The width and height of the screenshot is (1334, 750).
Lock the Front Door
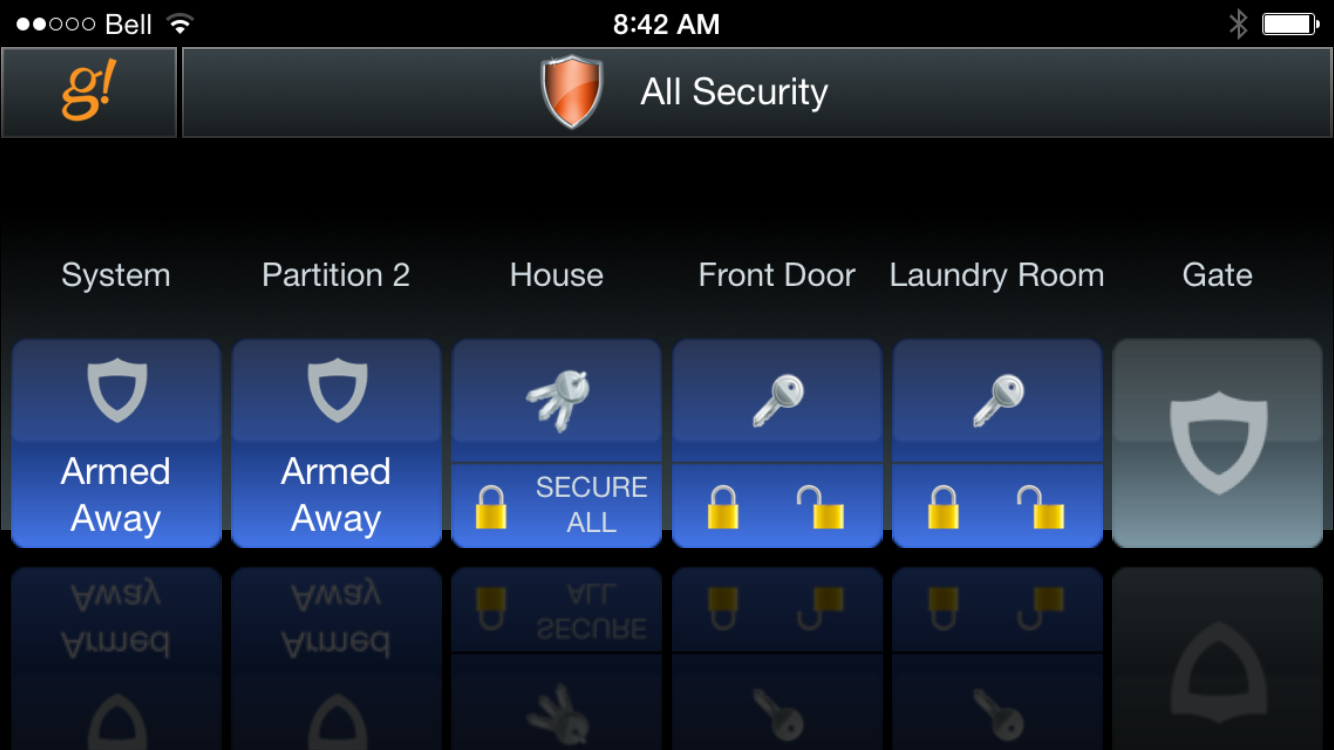pyautogui.click(x=723, y=506)
